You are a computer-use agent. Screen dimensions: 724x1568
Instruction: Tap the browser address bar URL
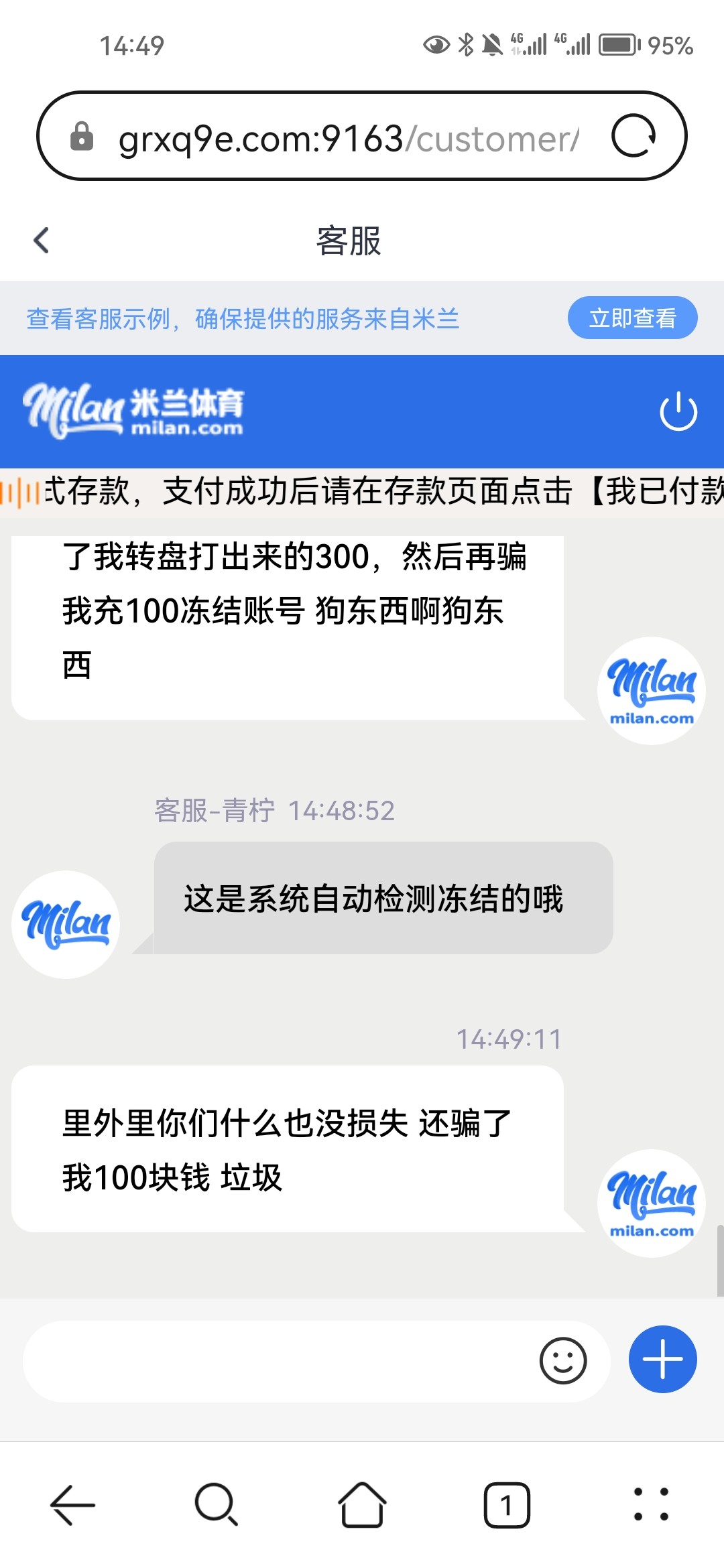349,139
